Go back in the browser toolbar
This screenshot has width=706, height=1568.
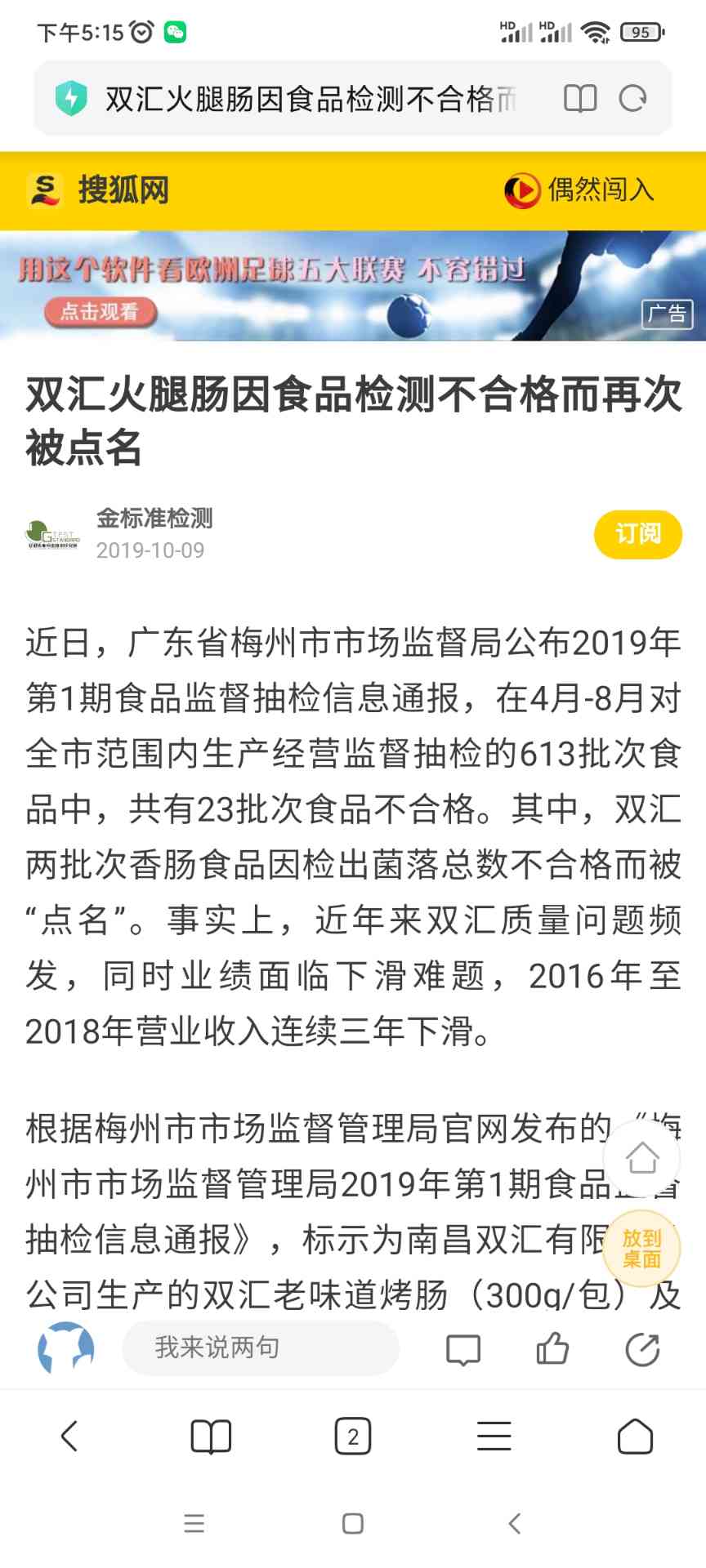69,1437
